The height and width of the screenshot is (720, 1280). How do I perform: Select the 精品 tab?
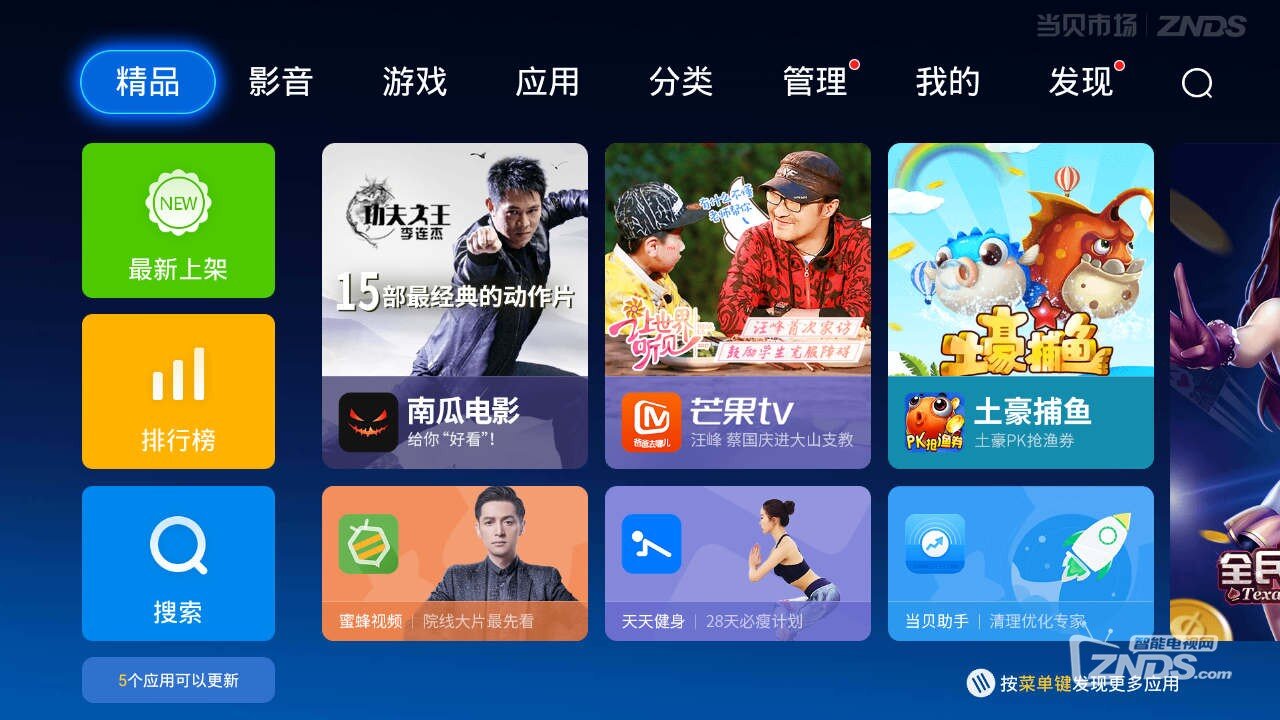point(148,82)
